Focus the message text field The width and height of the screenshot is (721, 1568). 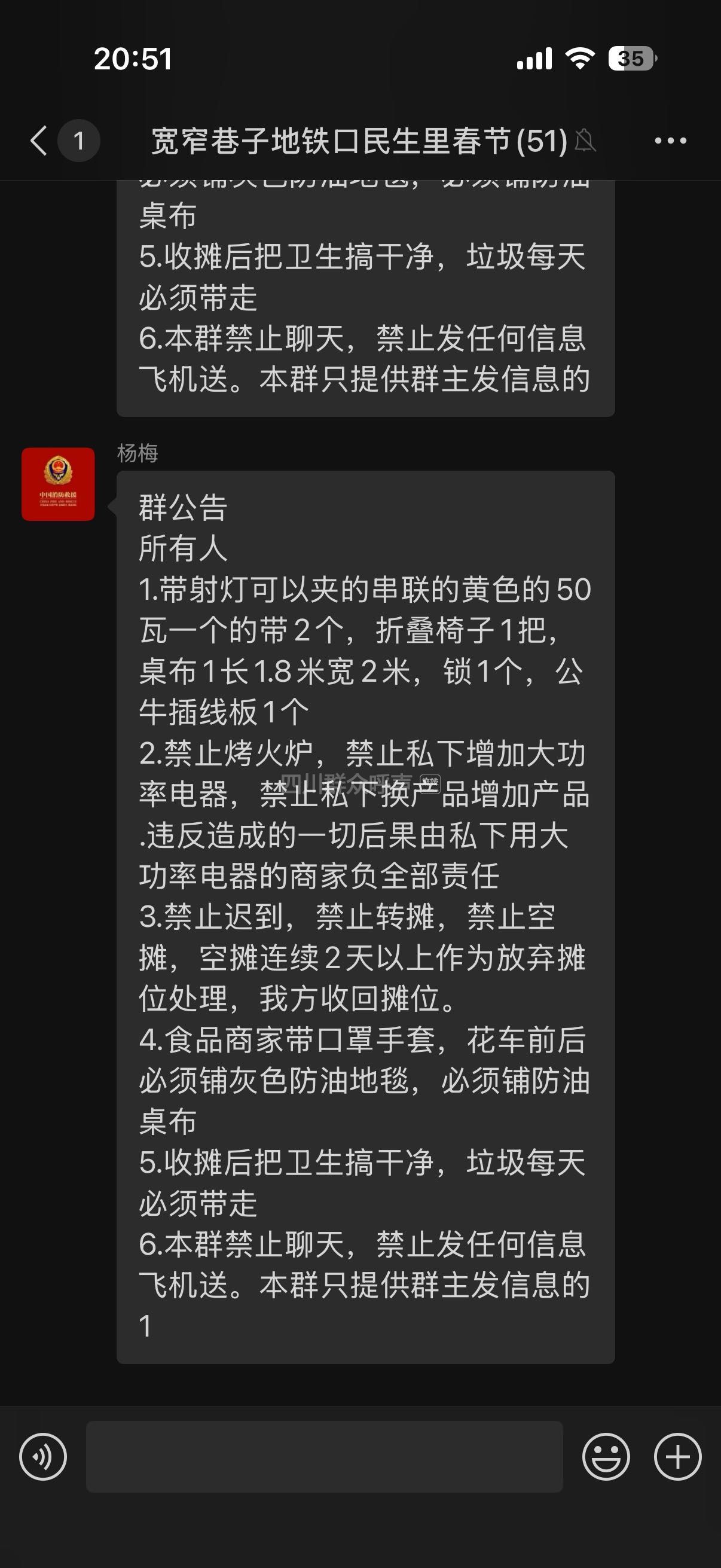click(x=324, y=1457)
